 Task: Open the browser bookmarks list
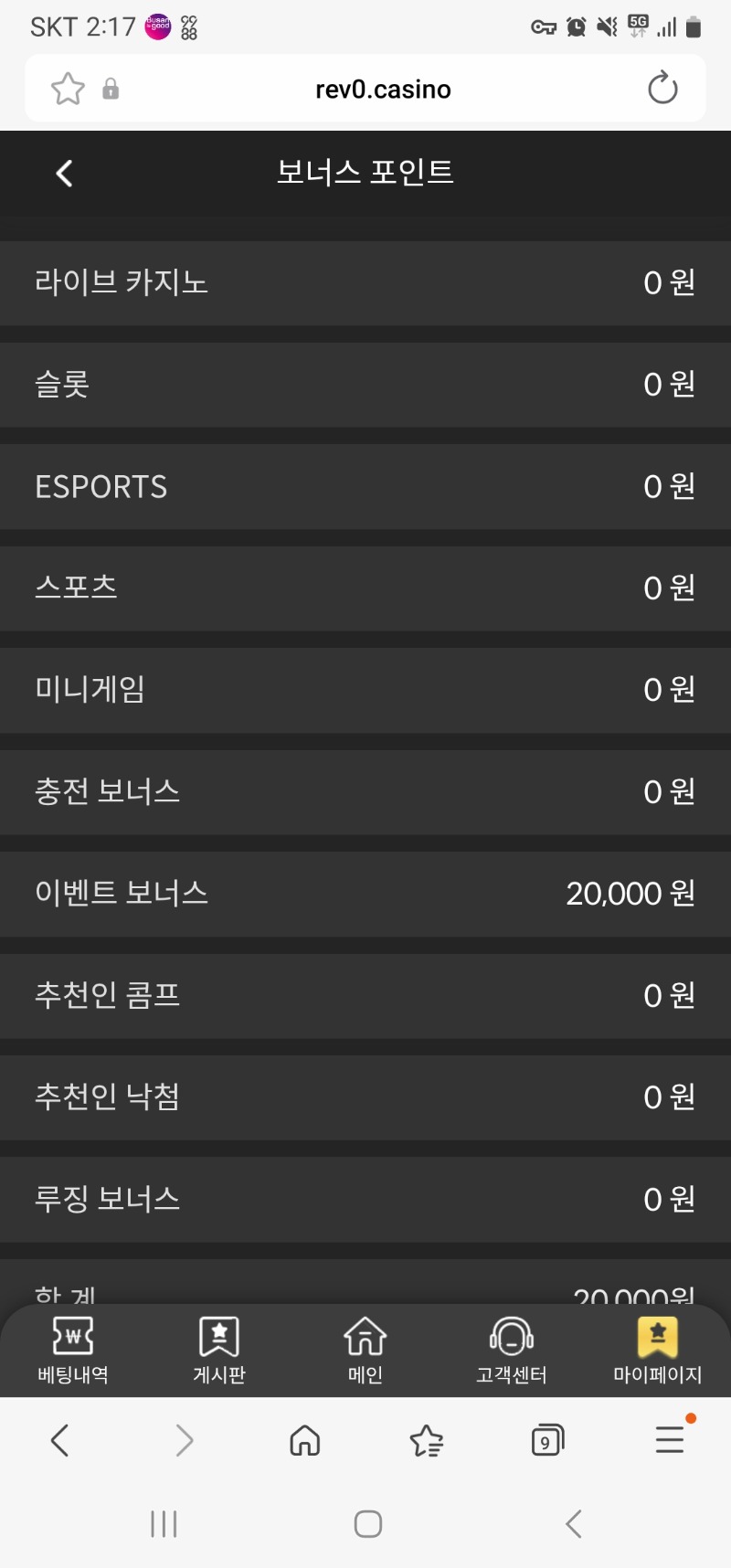(426, 1441)
